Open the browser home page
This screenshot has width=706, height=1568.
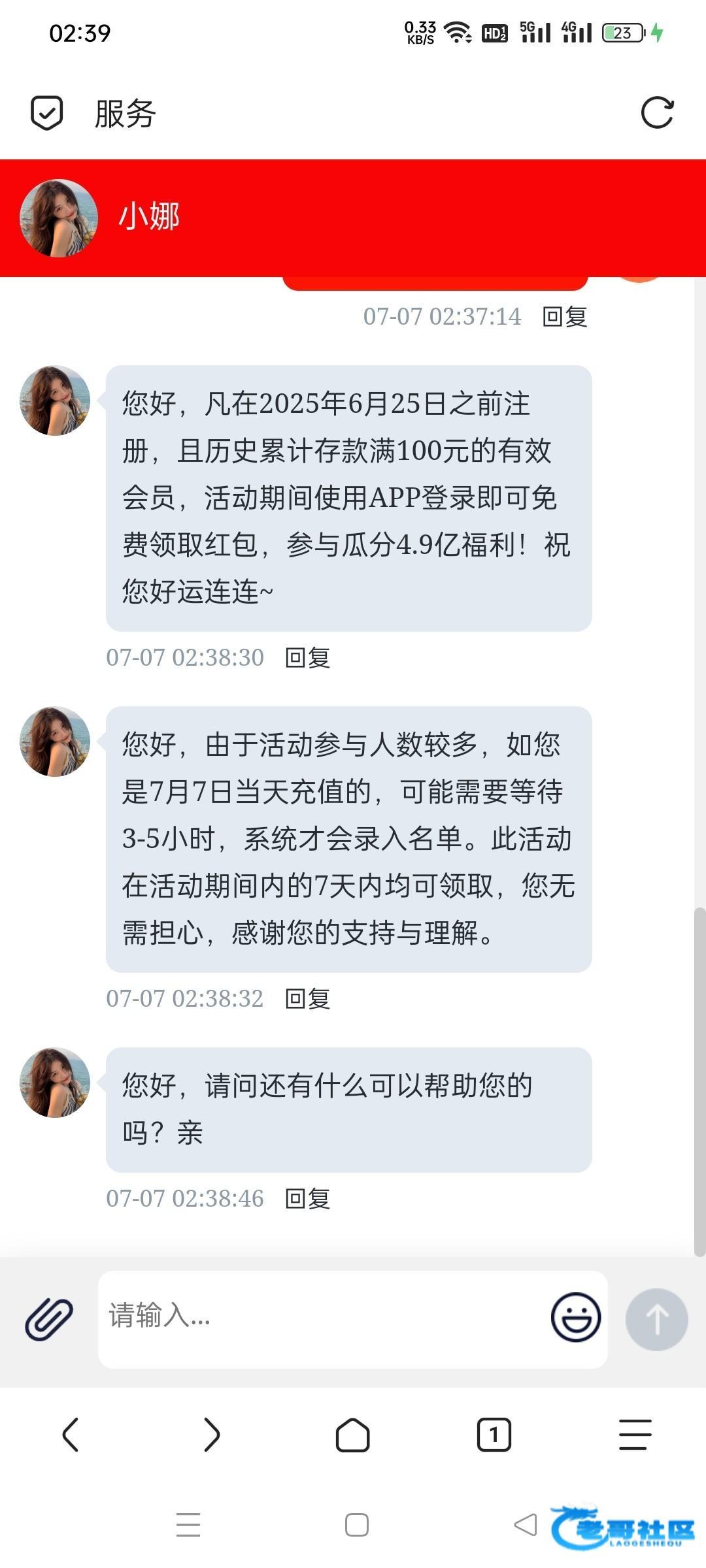coord(353,1435)
